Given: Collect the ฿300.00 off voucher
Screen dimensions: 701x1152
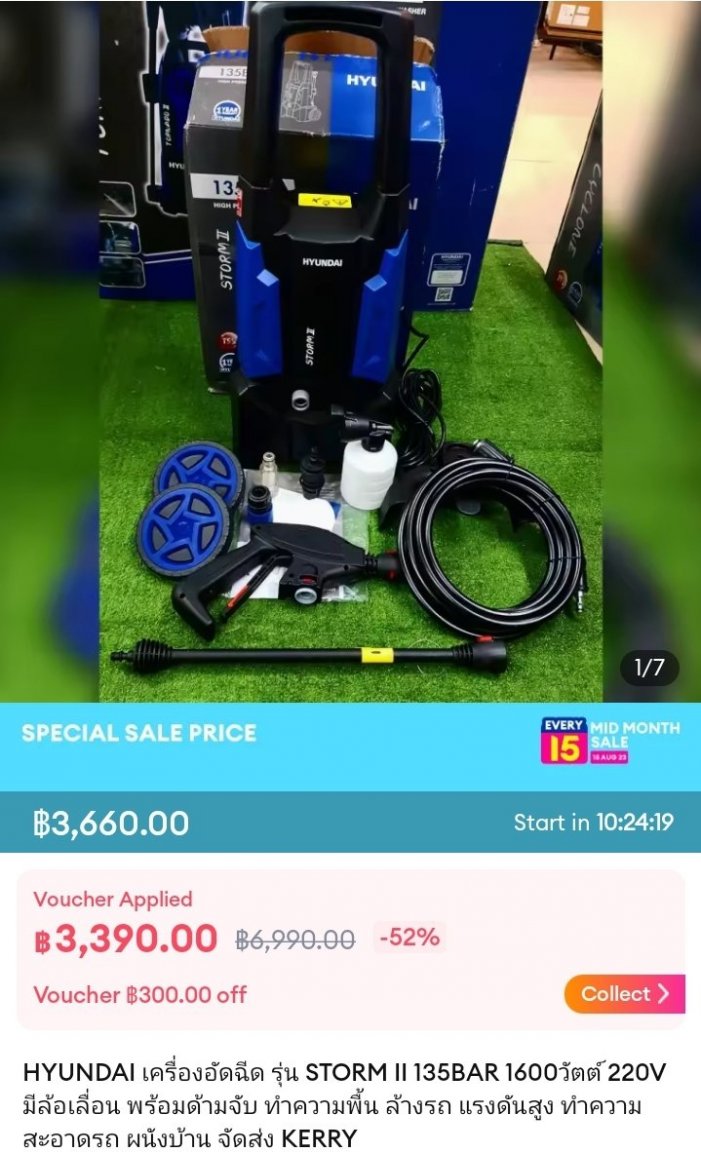Looking at the screenshot, I should pyautogui.click(x=624, y=994).
